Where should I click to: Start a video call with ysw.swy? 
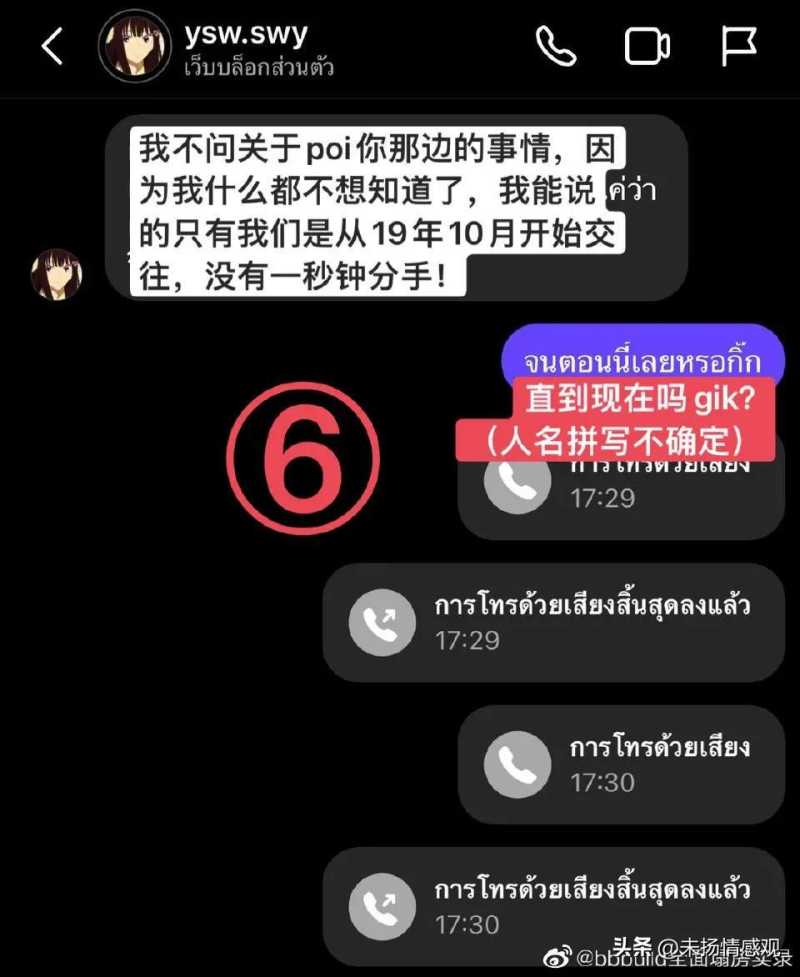648,46
